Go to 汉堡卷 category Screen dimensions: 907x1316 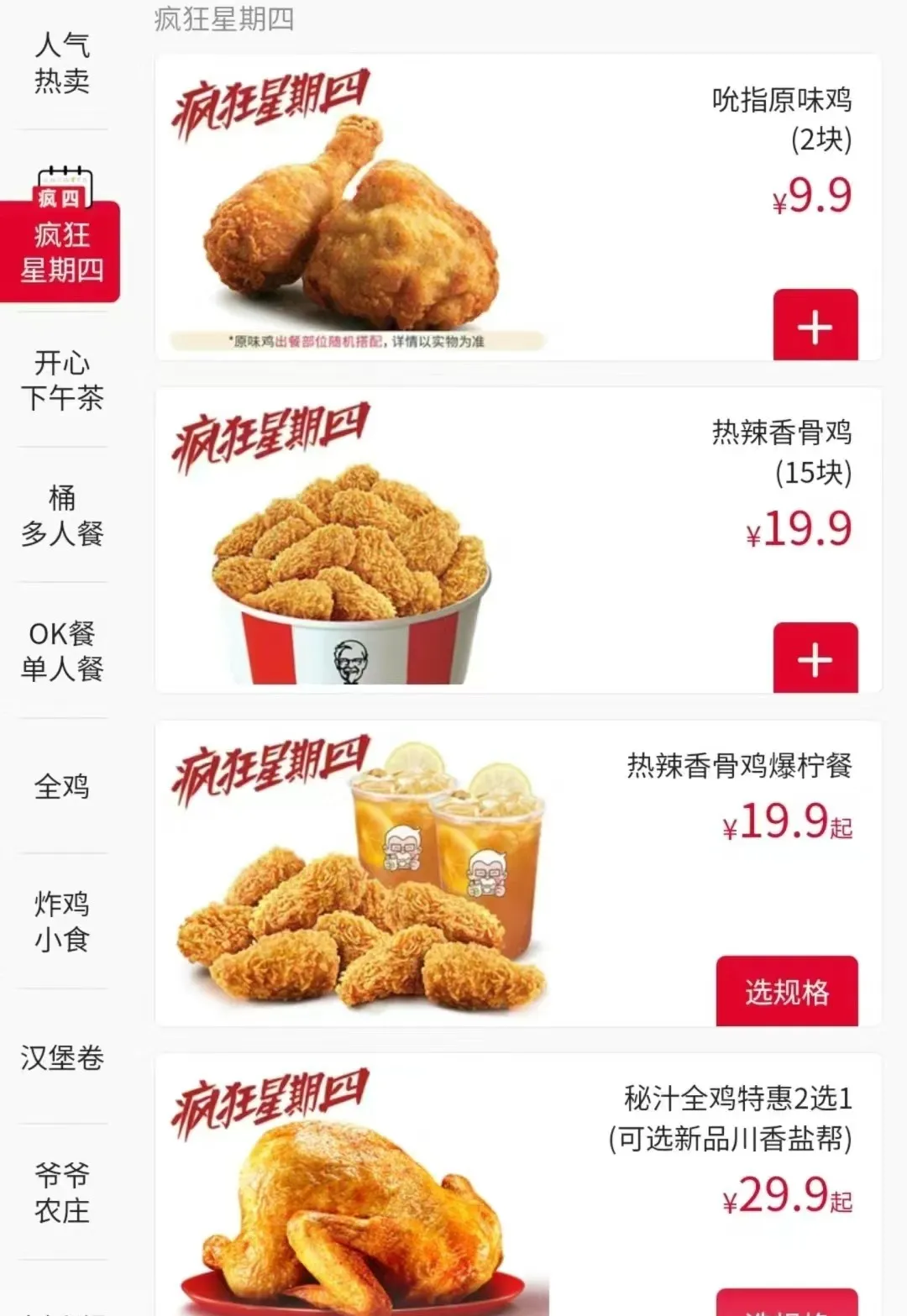pyautogui.click(x=62, y=1057)
